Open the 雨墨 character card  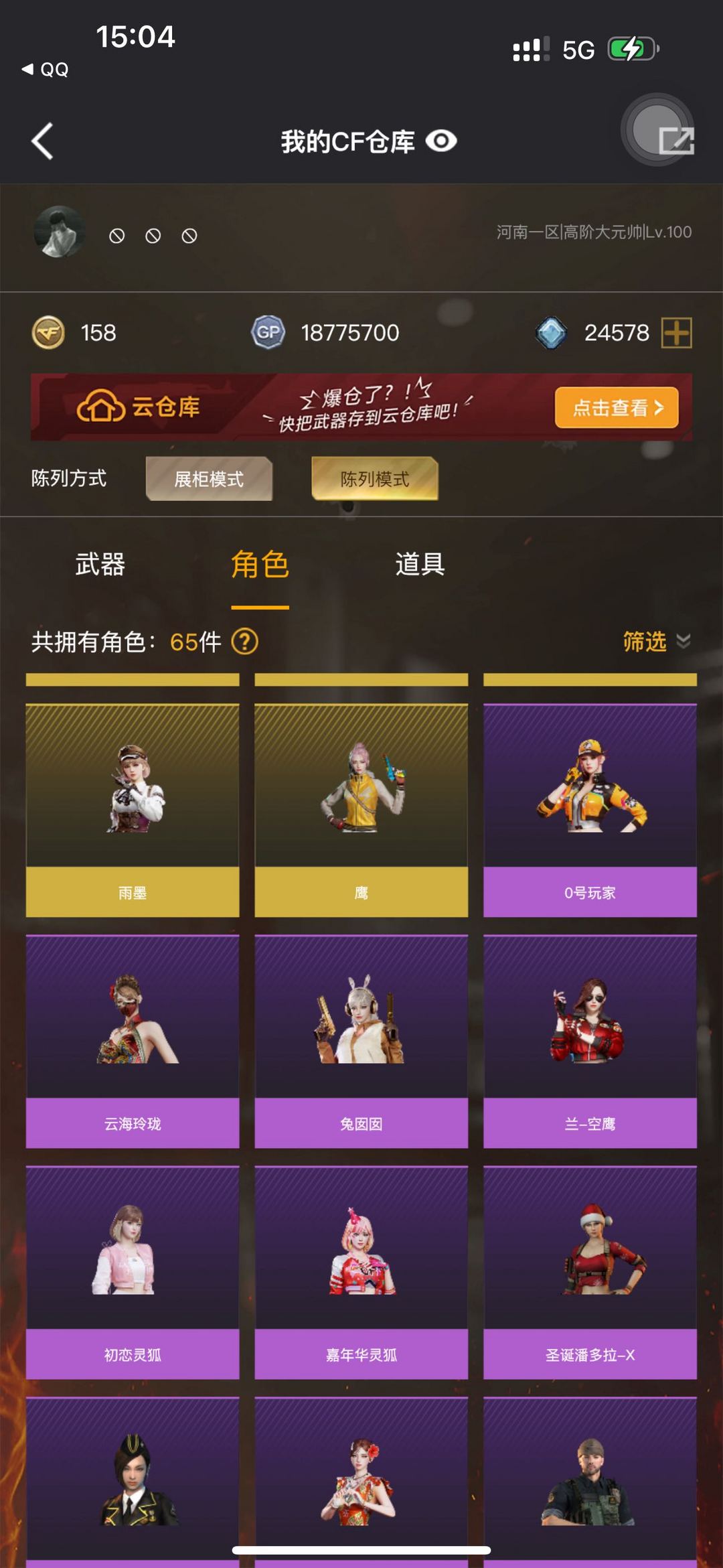[x=133, y=810]
